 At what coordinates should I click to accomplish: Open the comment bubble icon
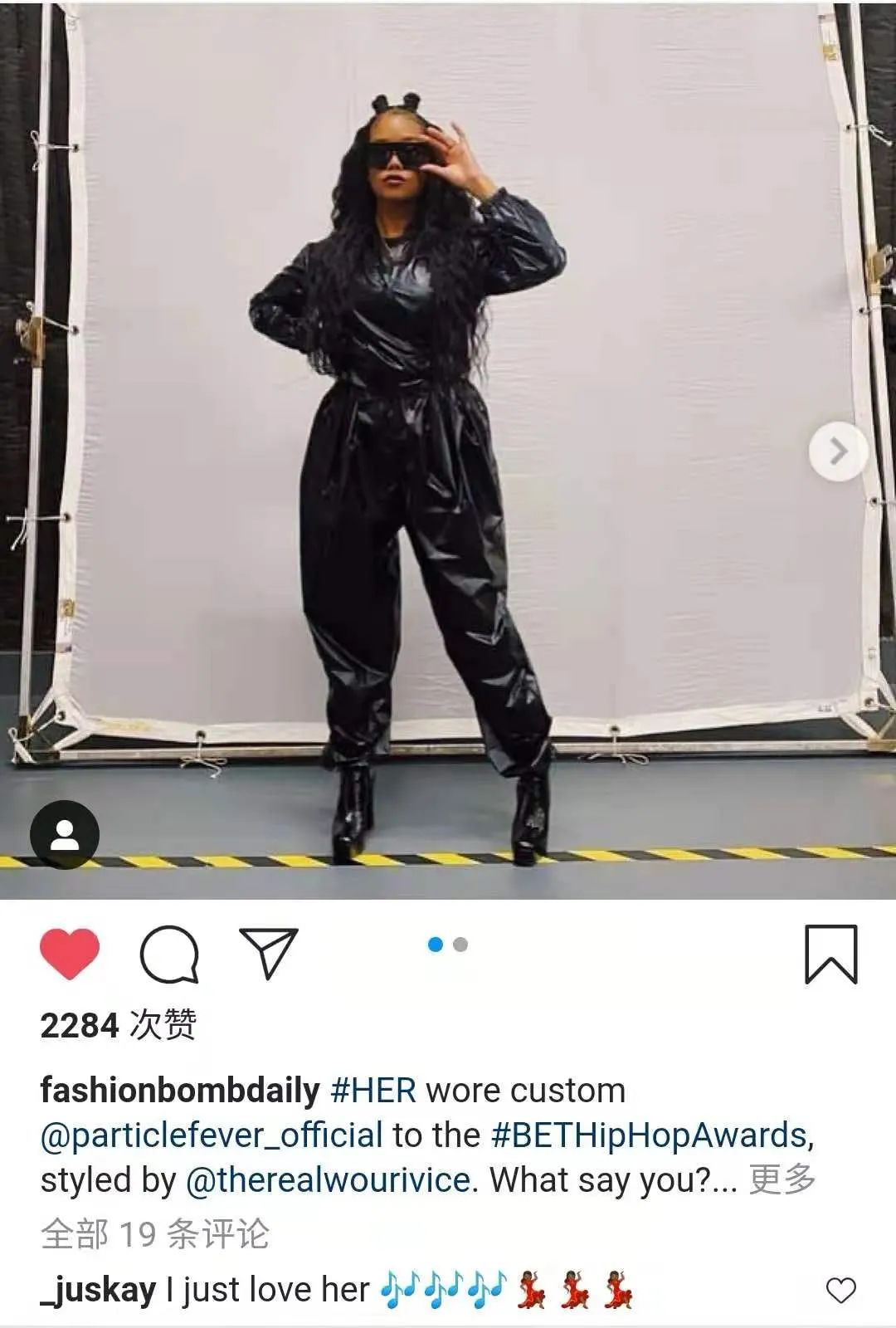click(x=169, y=954)
